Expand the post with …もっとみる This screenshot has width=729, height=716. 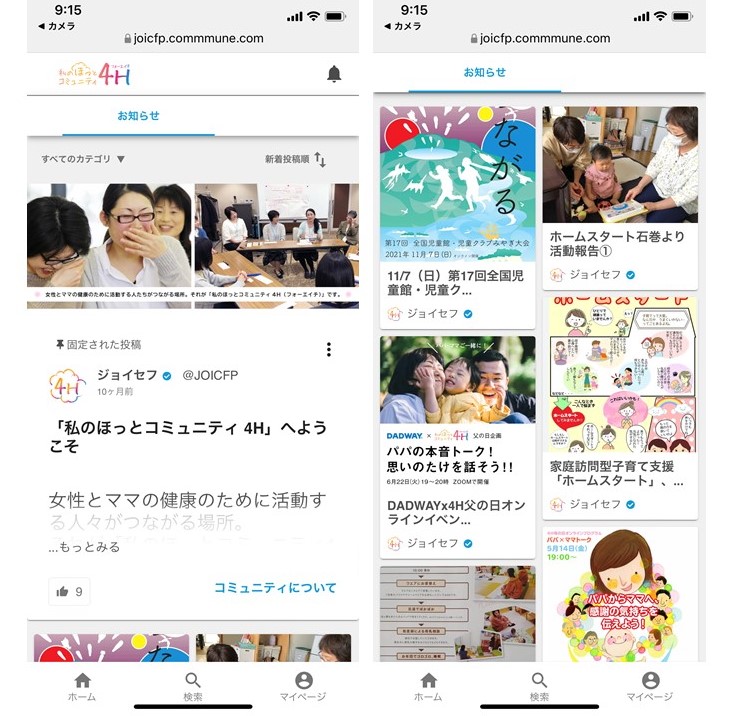(x=84, y=547)
